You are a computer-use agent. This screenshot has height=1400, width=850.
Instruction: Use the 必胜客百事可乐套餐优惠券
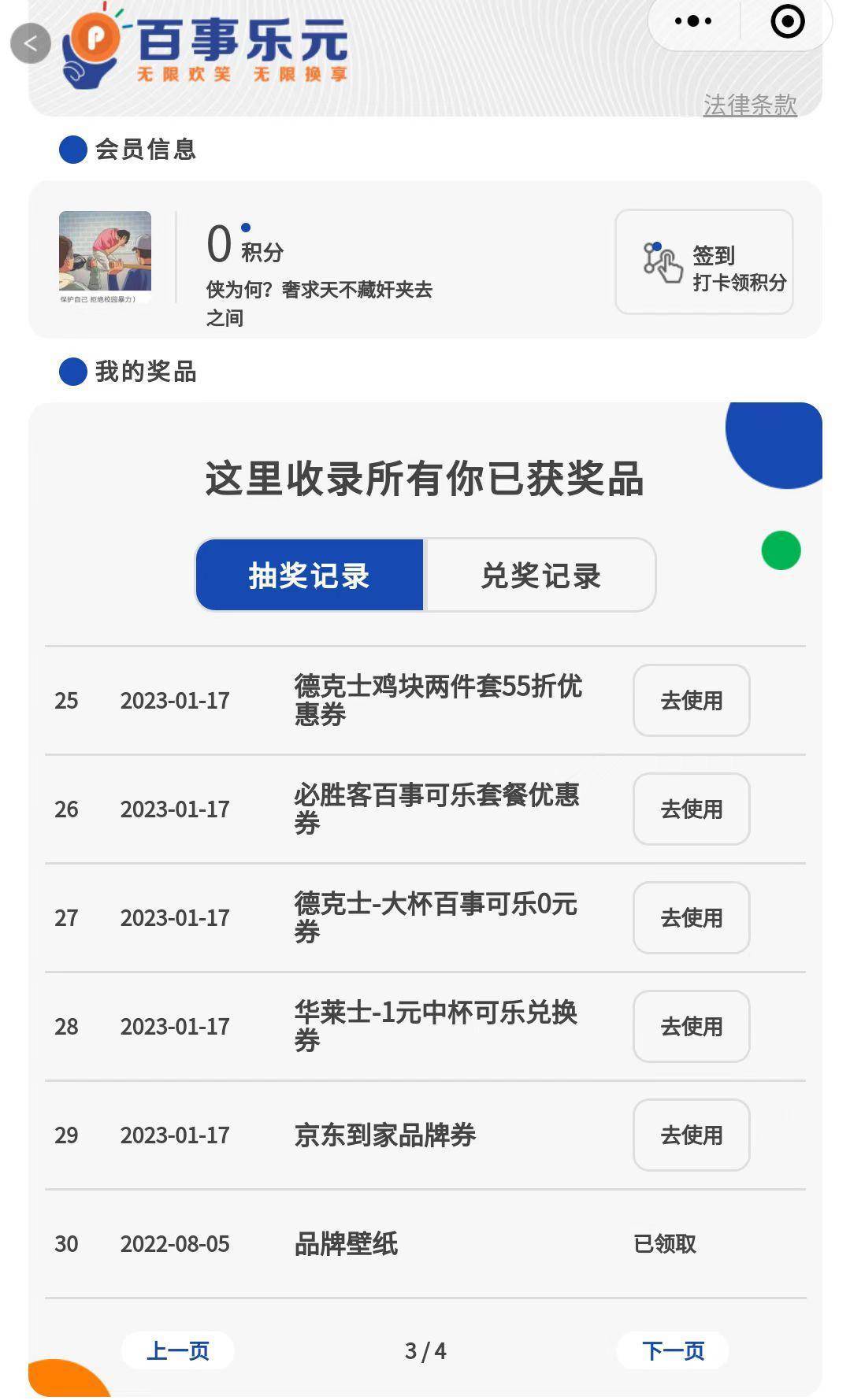pos(691,809)
